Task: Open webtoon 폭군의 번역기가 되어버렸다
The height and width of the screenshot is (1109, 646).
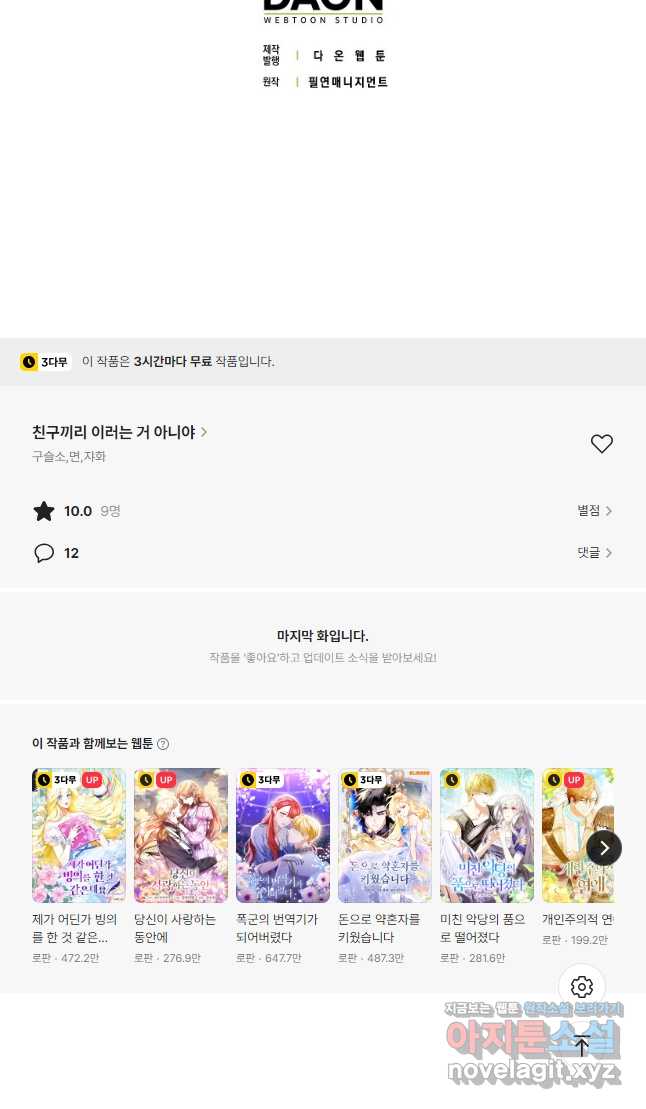Action: (283, 836)
